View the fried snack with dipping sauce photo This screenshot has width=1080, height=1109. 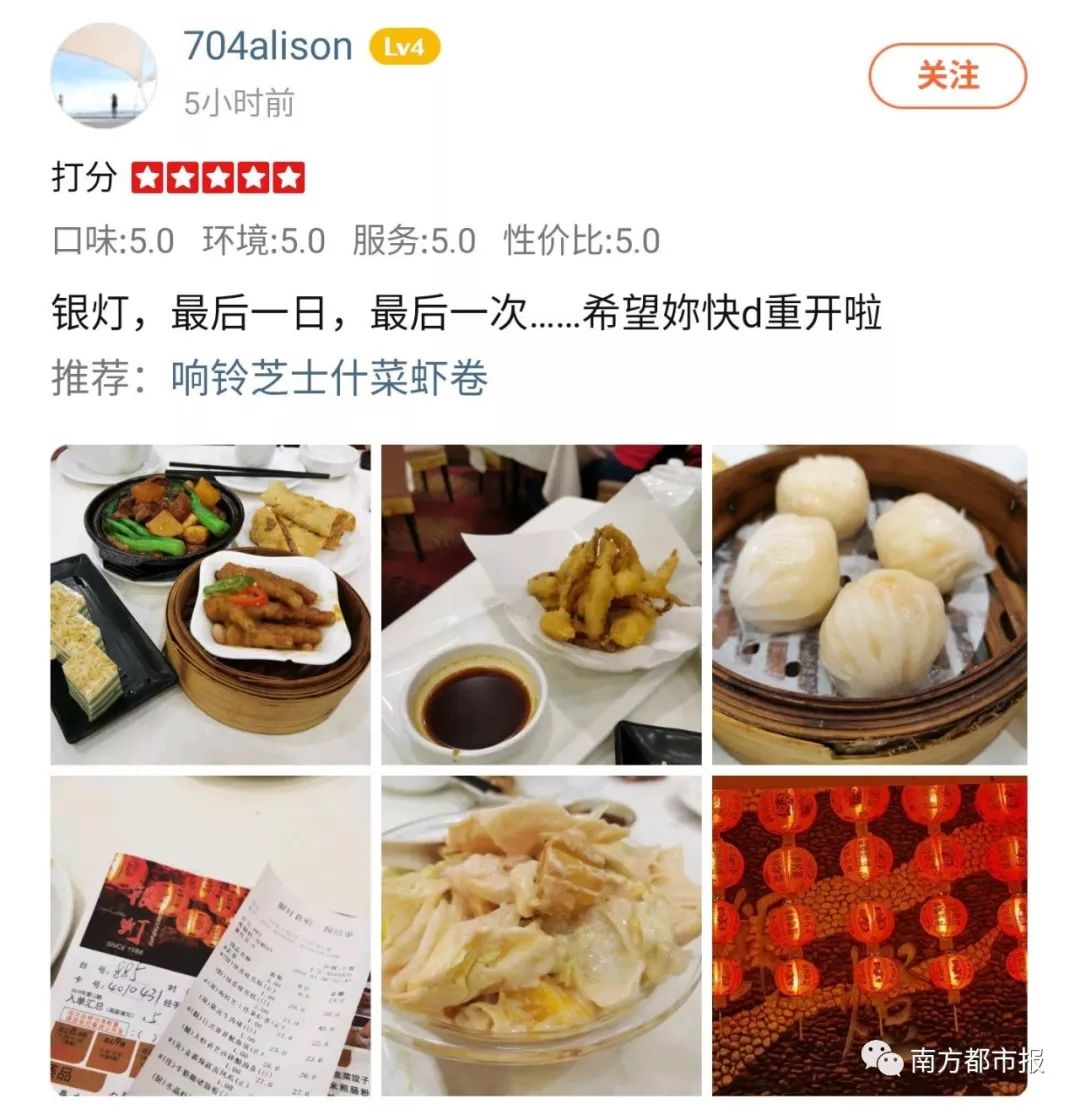[541, 604]
